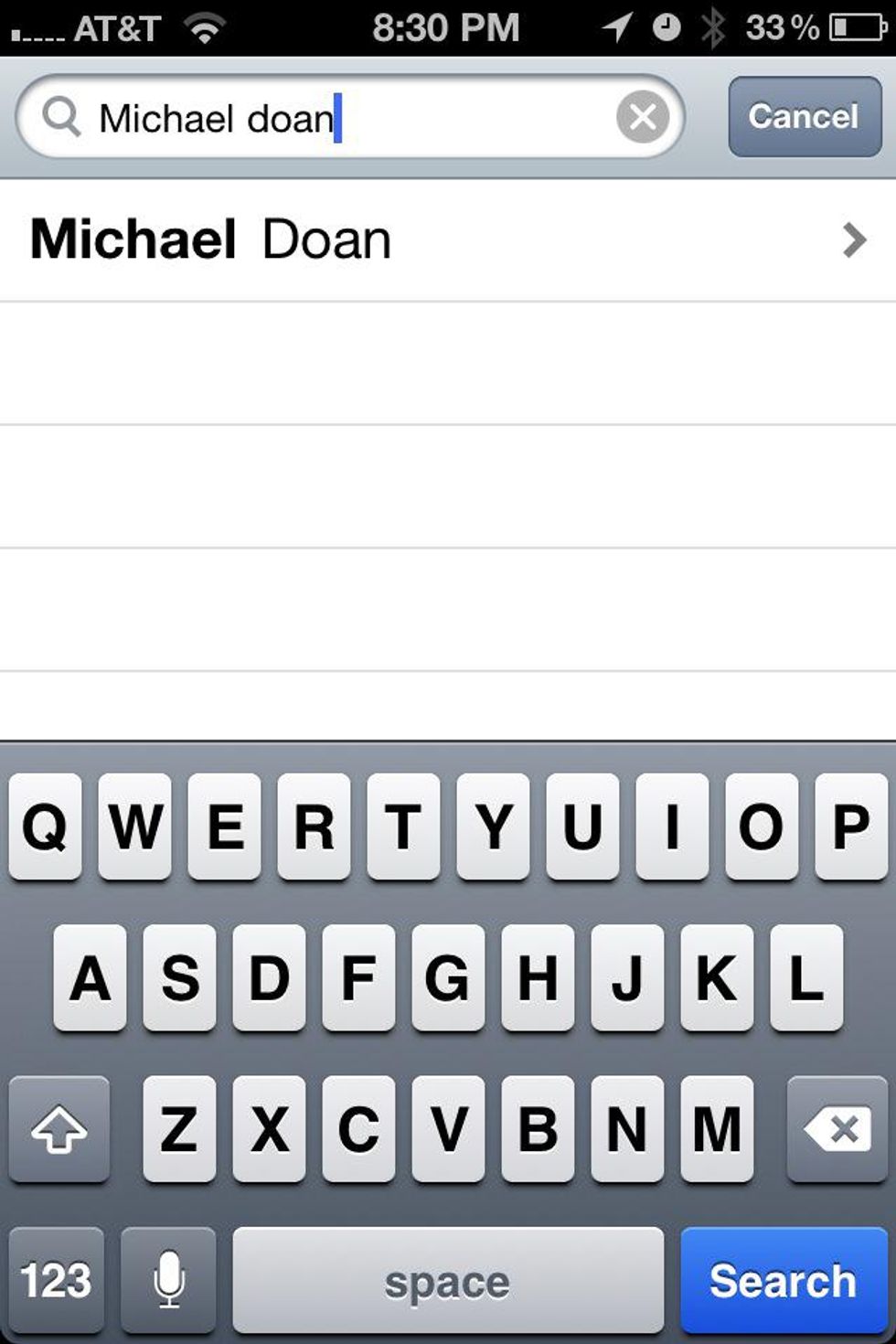Screen dimensions: 896x1344
Task: Switch keyboard to numbers with 123
Action: tap(56, 1280)
